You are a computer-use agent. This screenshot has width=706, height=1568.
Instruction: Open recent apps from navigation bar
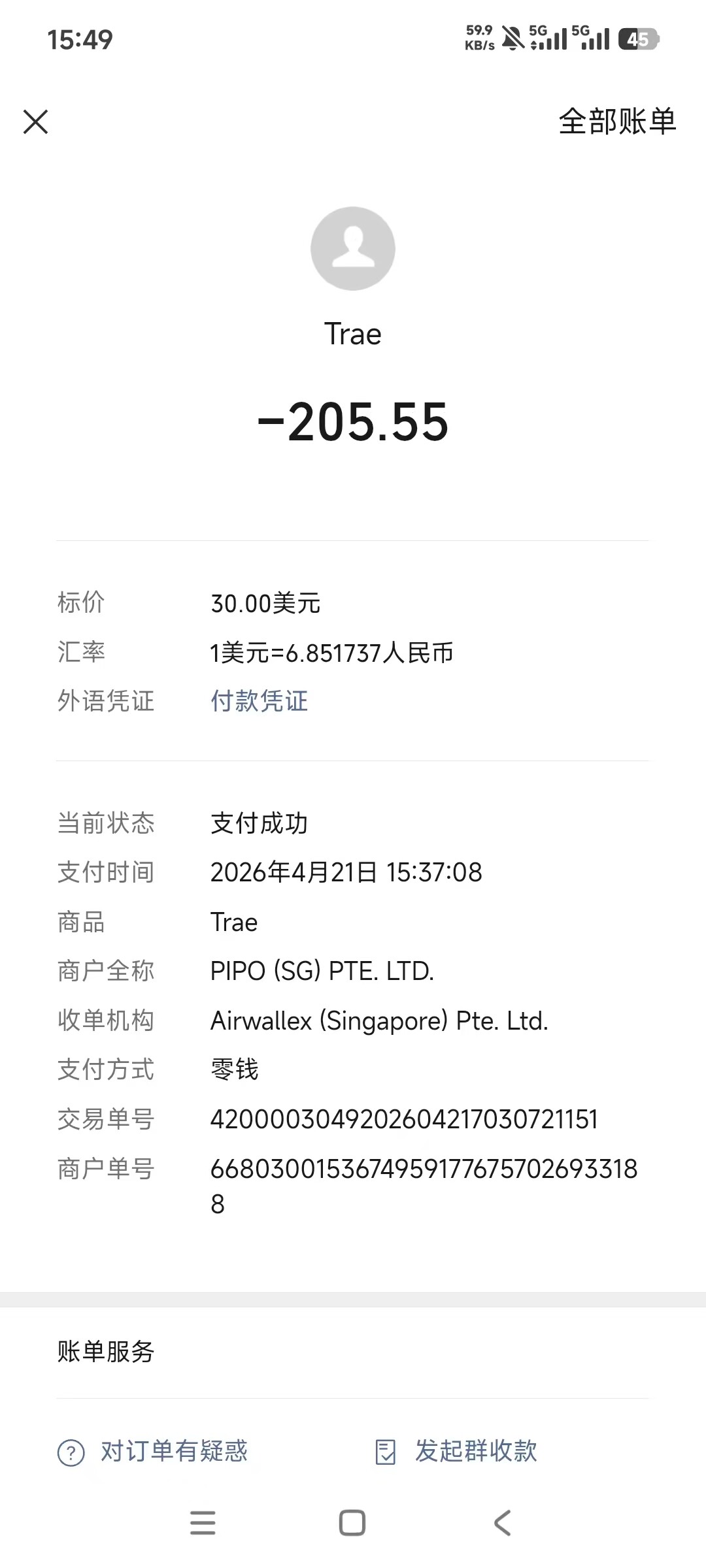(203, 1523)
